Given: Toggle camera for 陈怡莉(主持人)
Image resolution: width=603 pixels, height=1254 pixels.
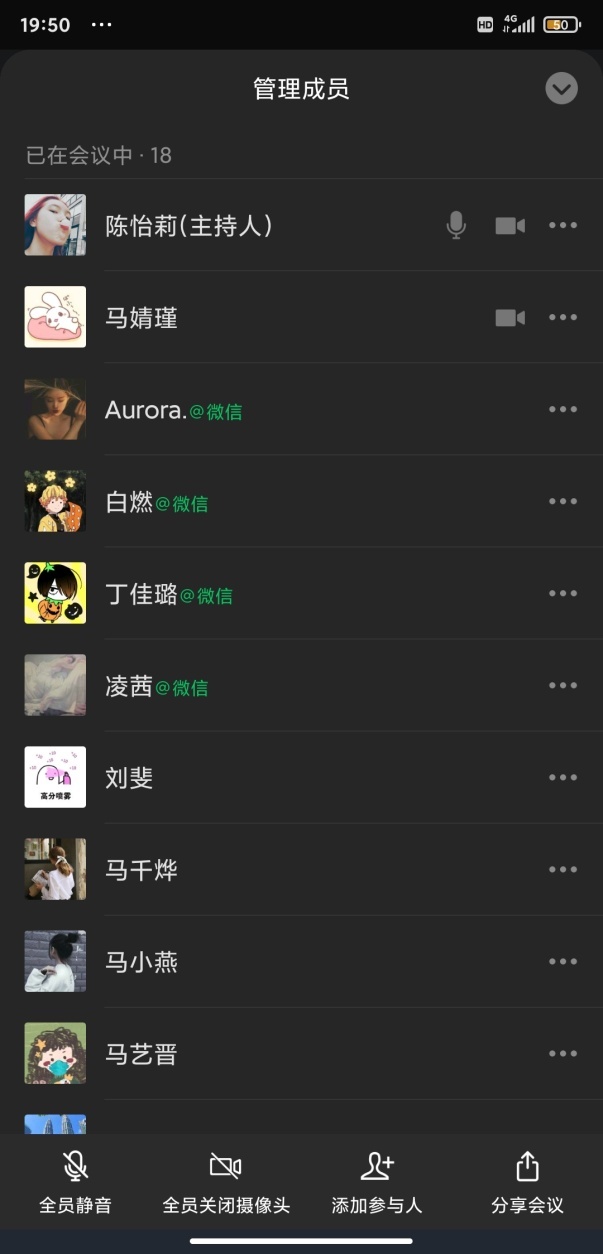Looking at the screenshot, I should (x=510, y=226).
